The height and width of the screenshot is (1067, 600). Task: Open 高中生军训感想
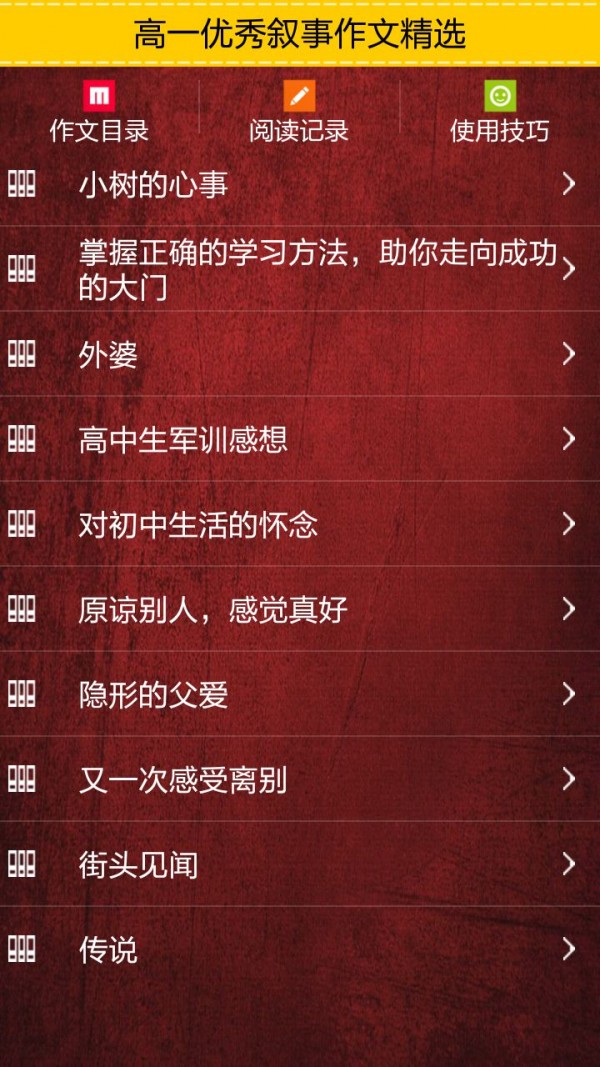[x=300, y=439]
